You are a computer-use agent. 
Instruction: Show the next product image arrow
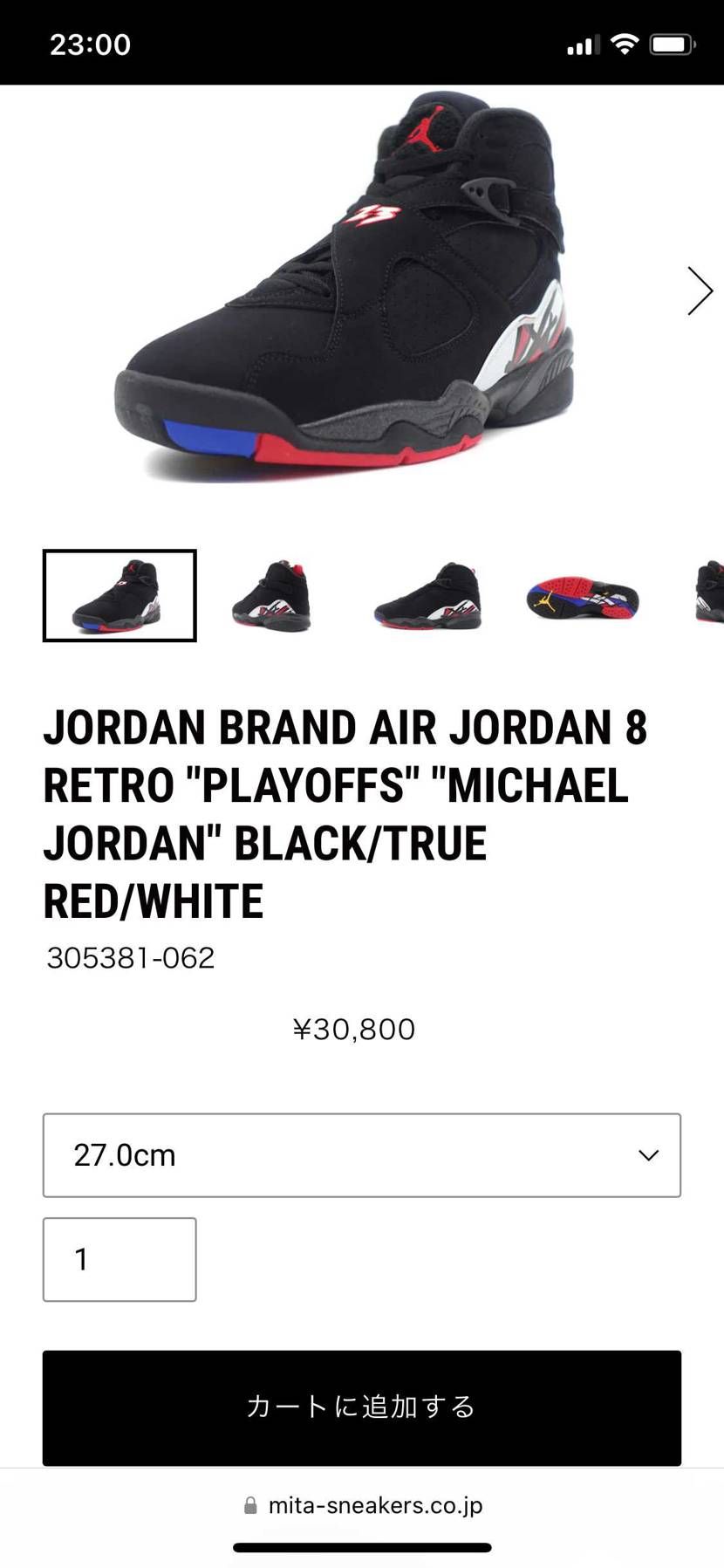(x=700, y=291)
